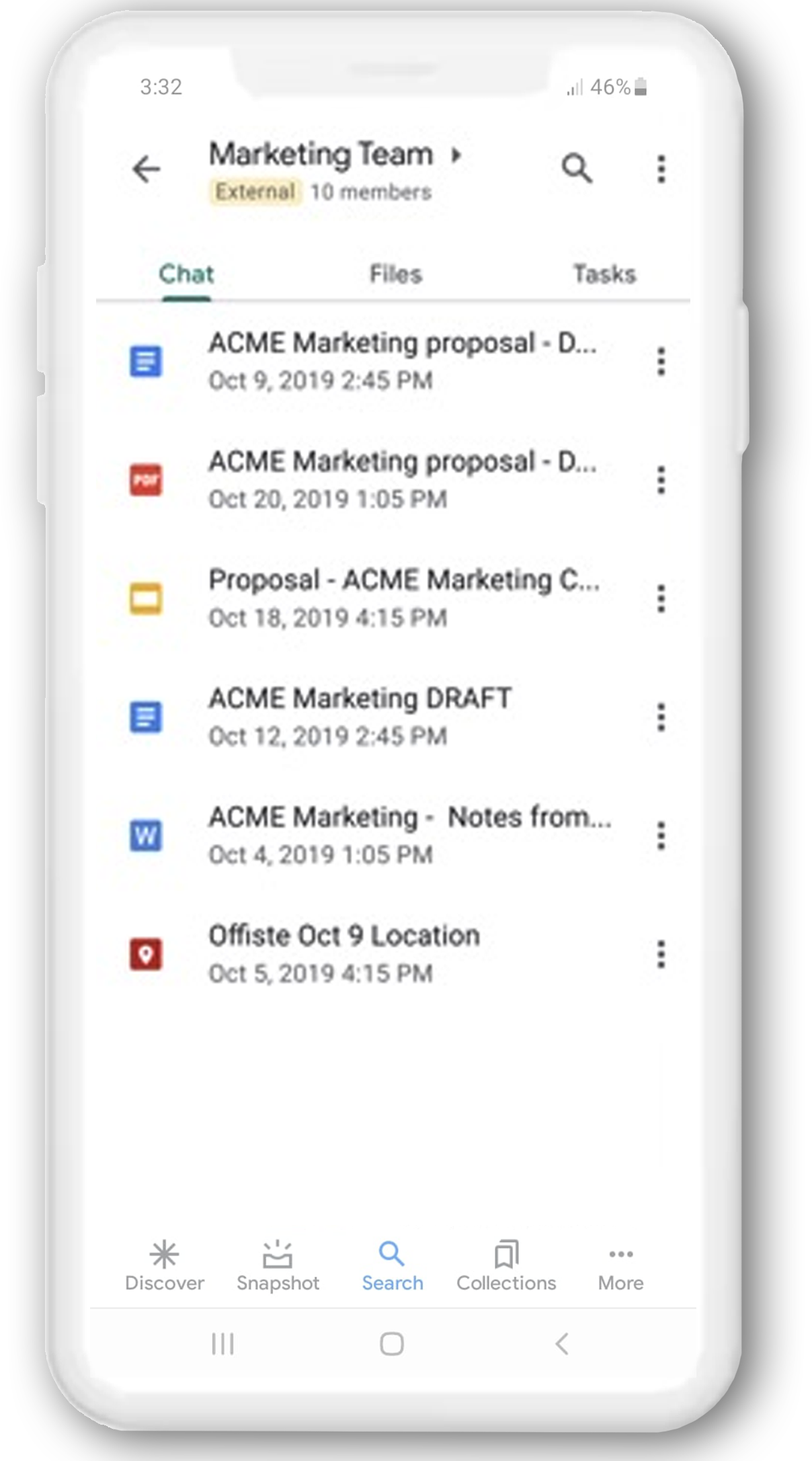Go back using the top arrow
This screenshot has width=812, height=1461.
147,169
